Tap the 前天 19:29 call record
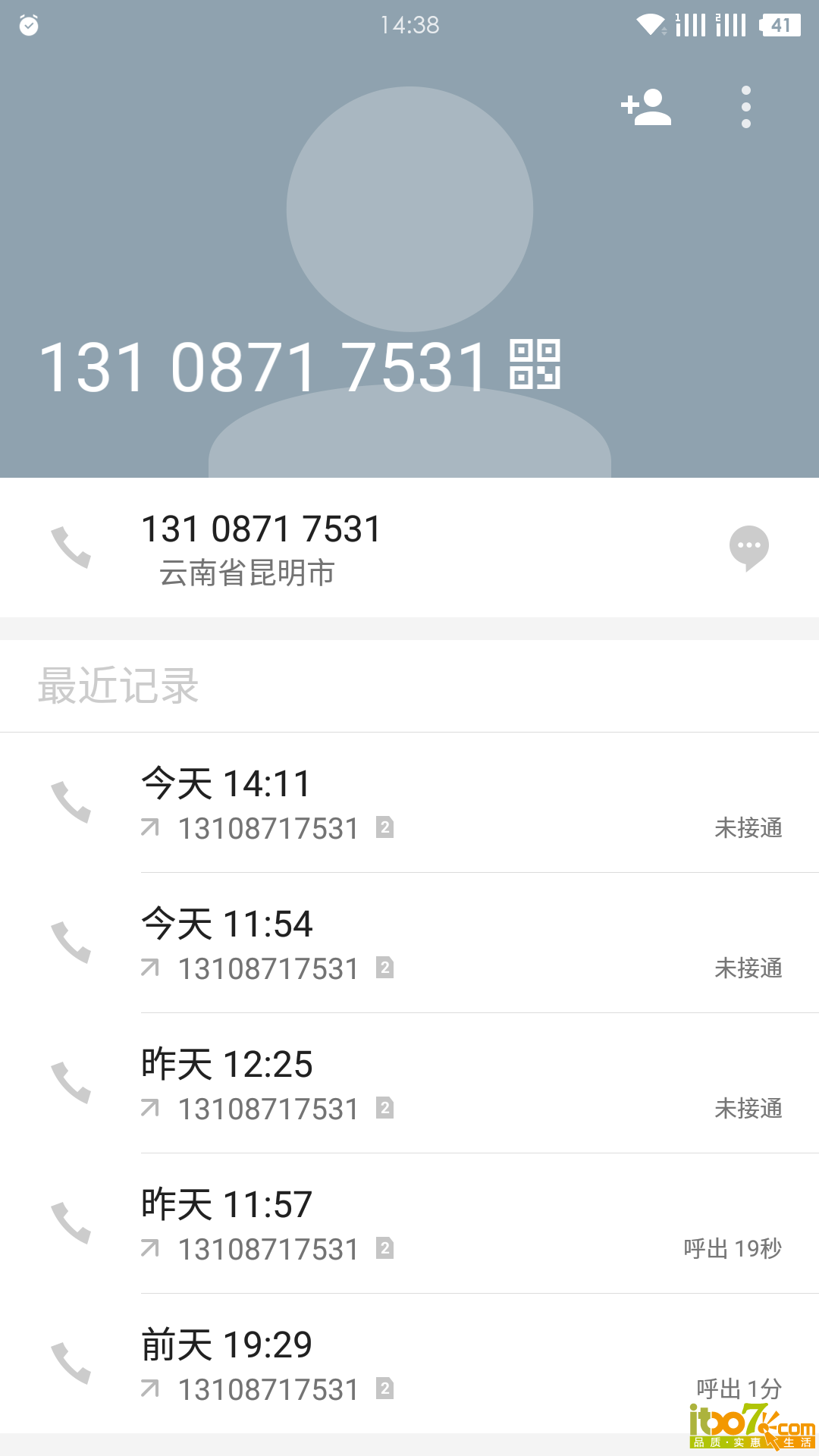This screenshot has width=819, height=1456. (409, 1364)
